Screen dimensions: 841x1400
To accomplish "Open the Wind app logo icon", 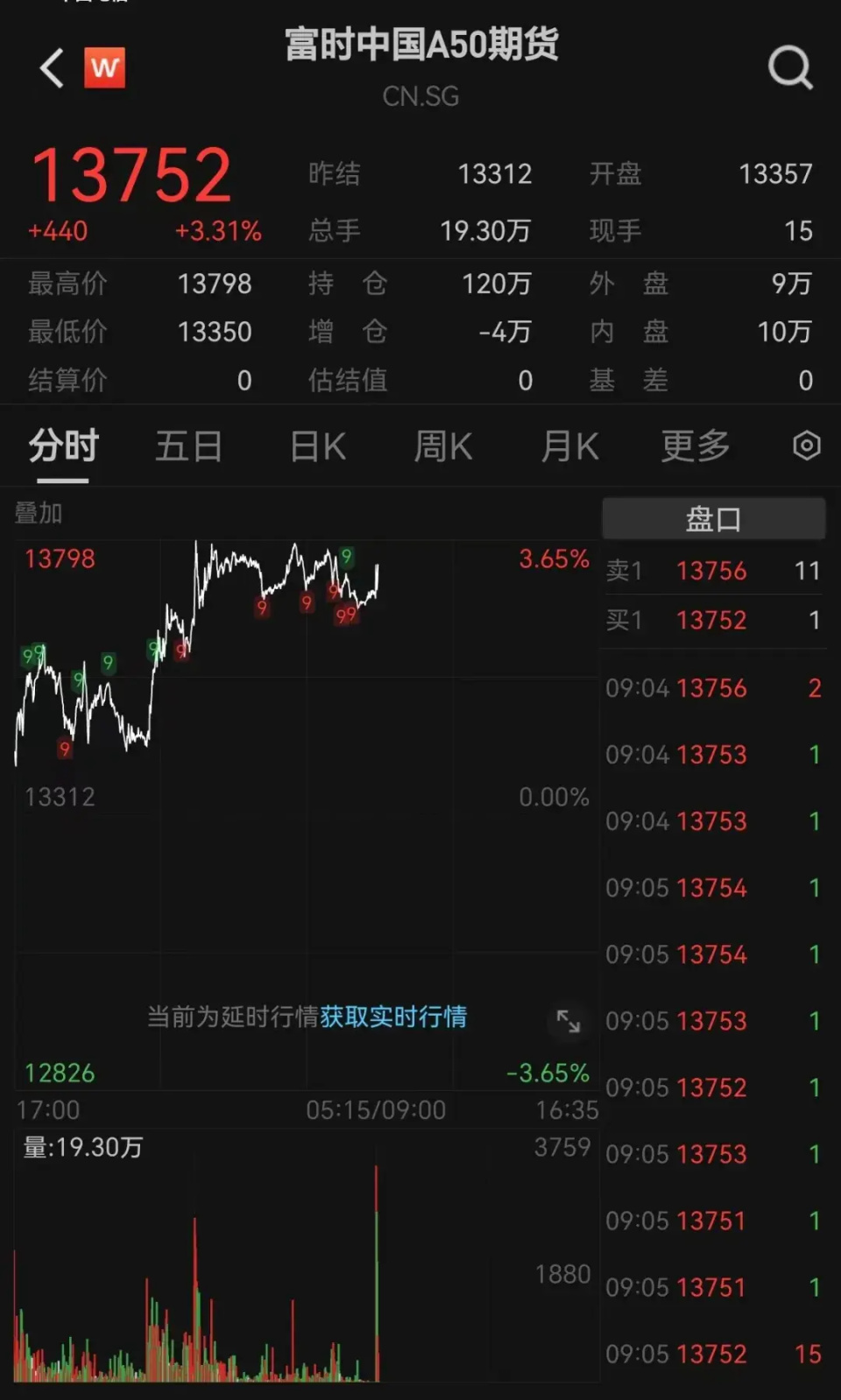I will click(102, 68).
